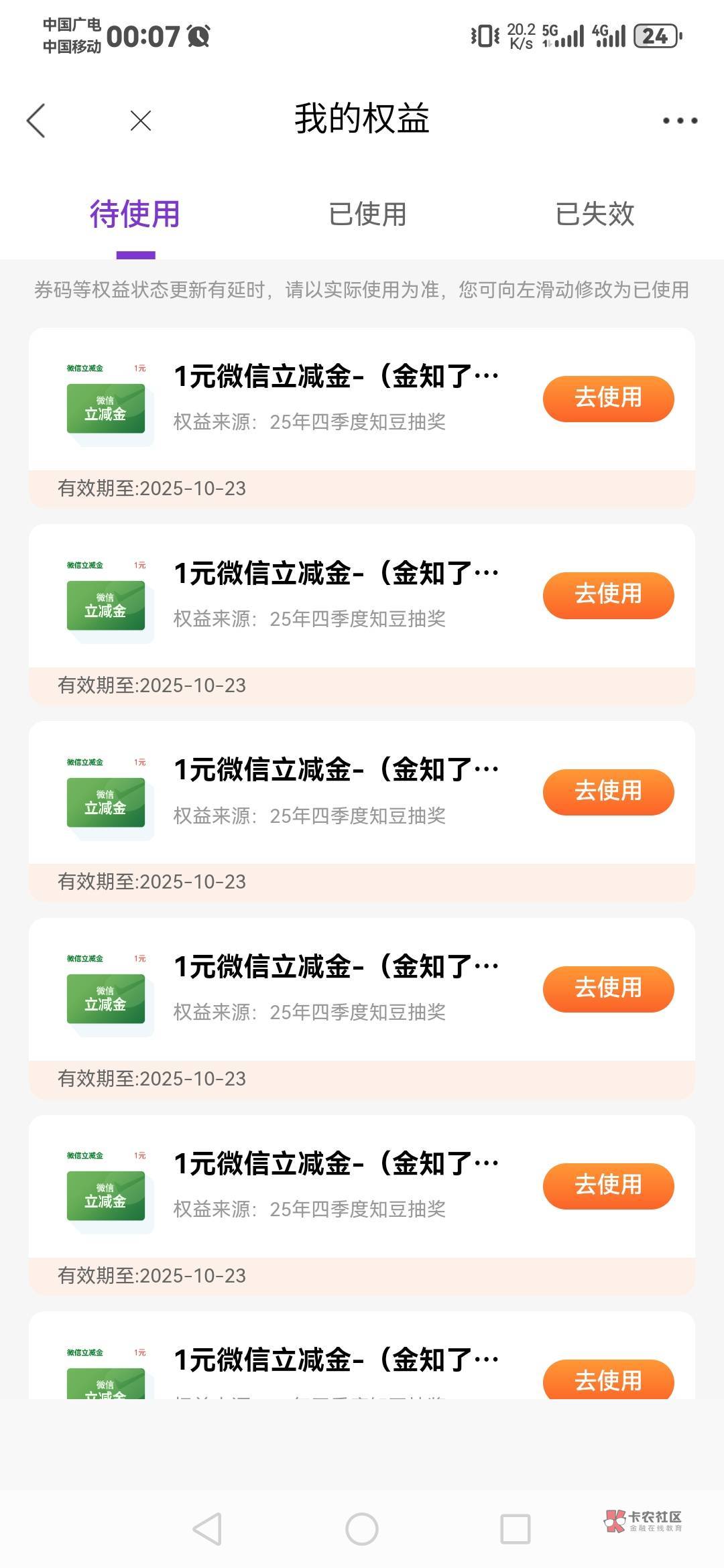Tap the system home button
The height and width of the screenshot is (1568, 724).
(362, 1529)
